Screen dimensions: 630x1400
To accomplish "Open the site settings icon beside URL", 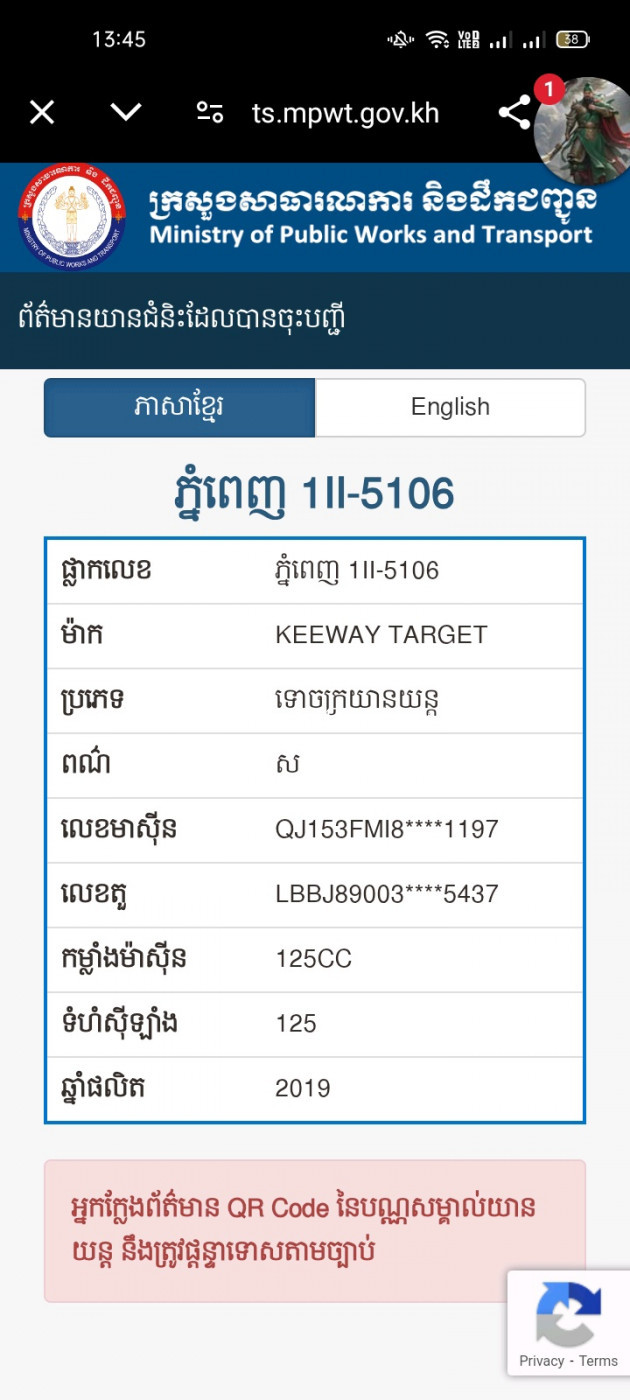I will (x=209, y=112).
